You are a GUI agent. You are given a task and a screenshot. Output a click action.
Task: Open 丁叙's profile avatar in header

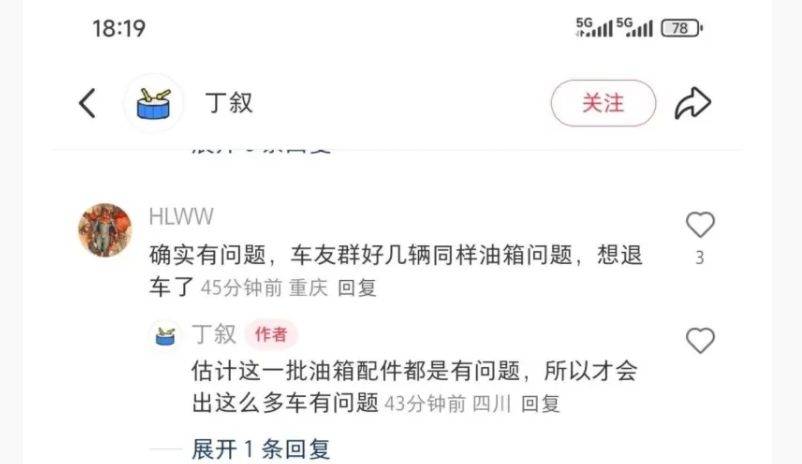[153, 103]
